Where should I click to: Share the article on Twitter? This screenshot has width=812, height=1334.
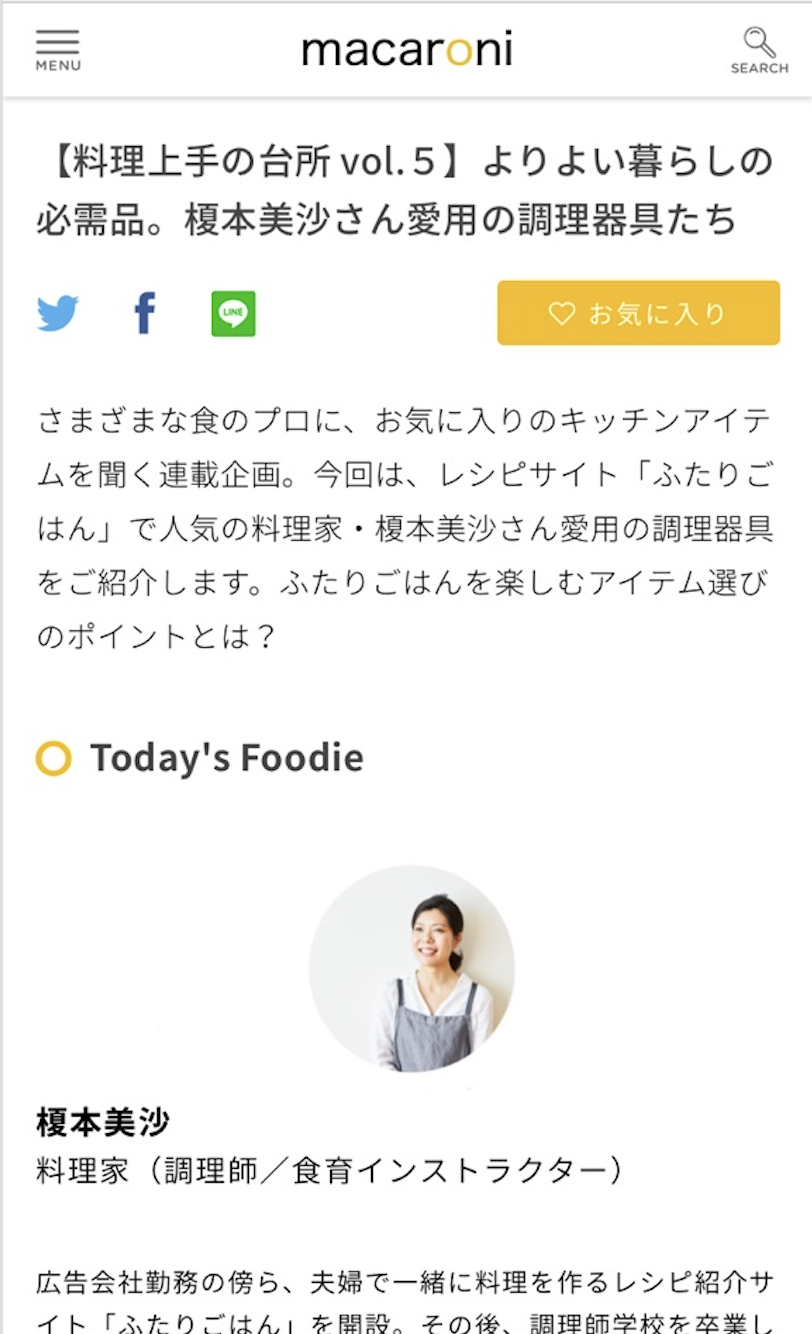point(58,314)
